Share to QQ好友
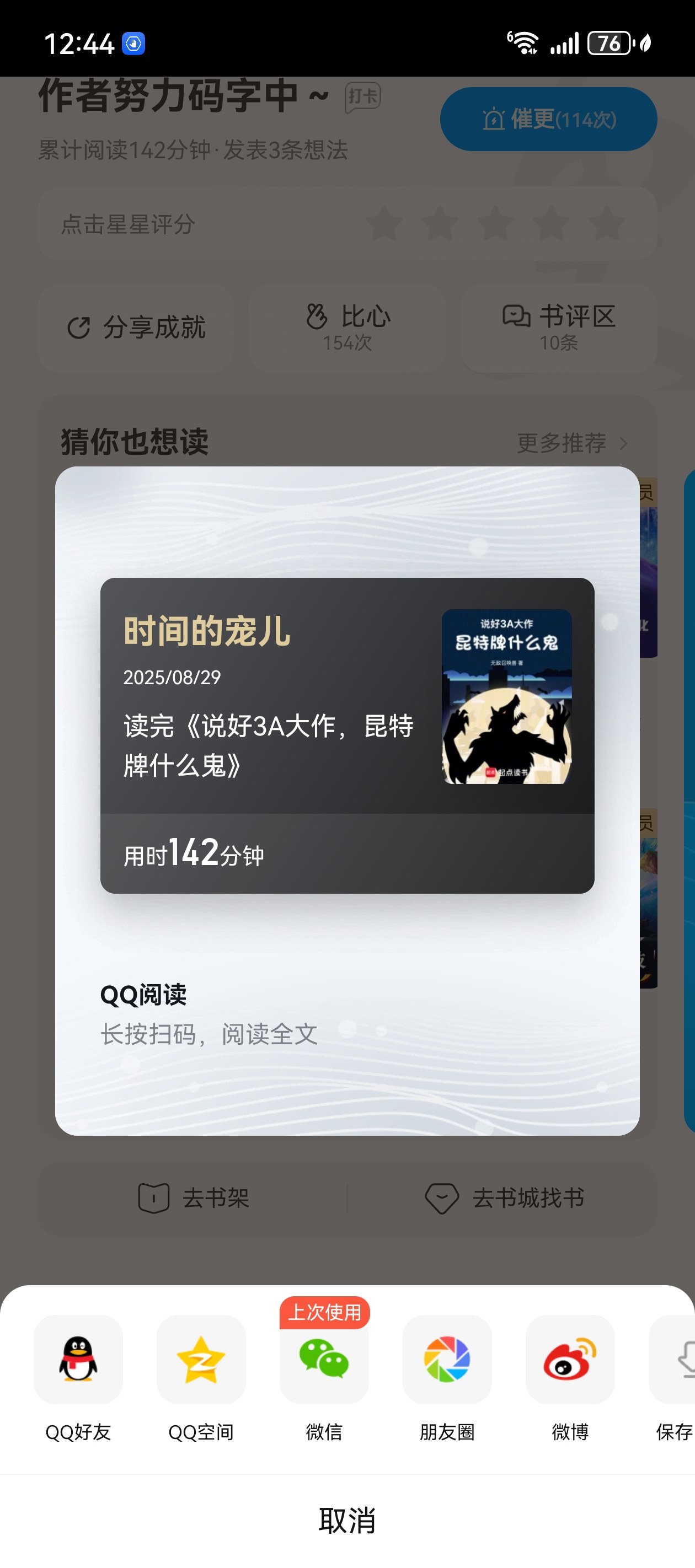The width and height of the screenshot is (695, 1568). (x=78, y=1360)
